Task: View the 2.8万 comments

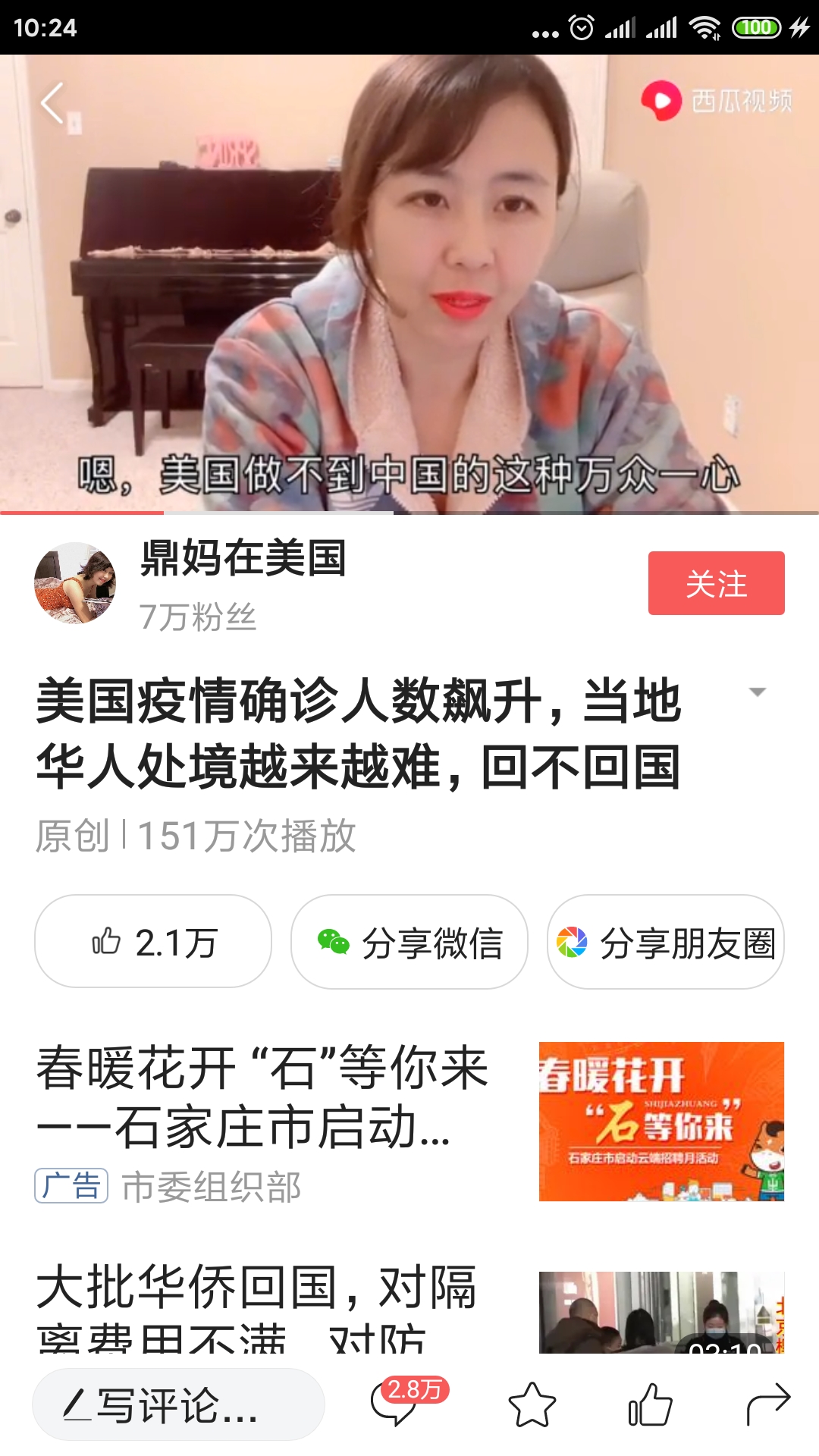Action: pyautogui.click(x=394, y=1404)
